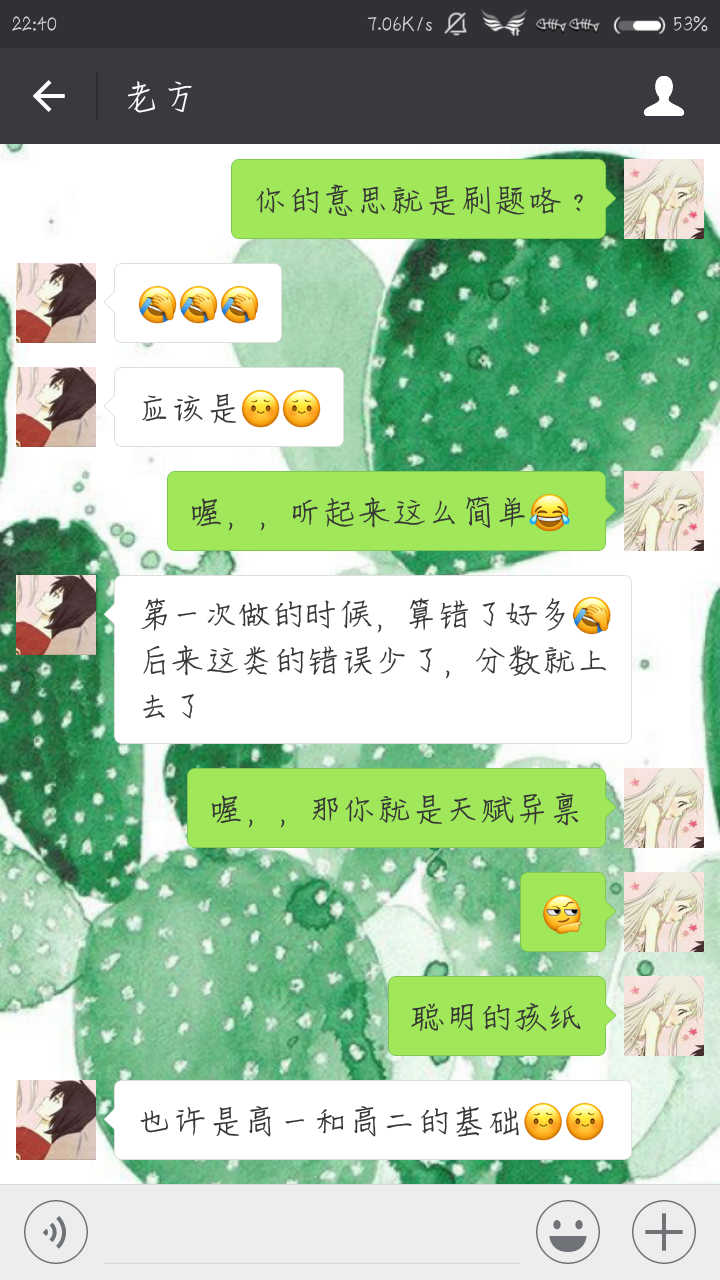720x1280 pixels.
Task: Tap the three laughing-crying emoji bubble
Action: (x=197, y=303)
